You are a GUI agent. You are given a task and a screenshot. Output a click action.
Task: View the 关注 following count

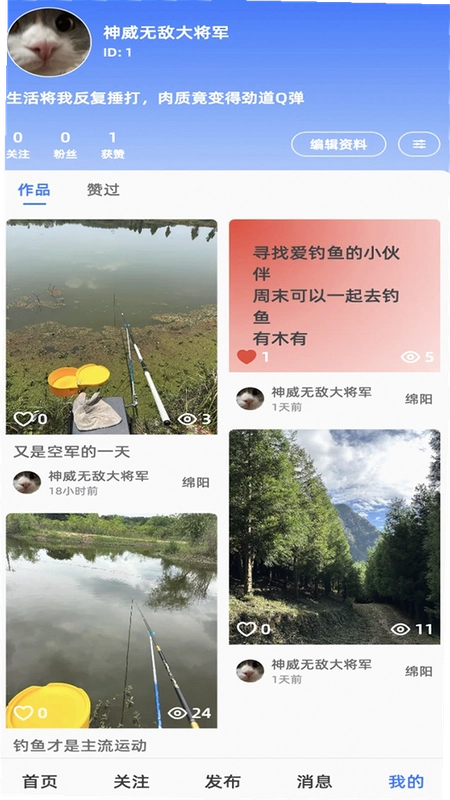tap(18, 145)
